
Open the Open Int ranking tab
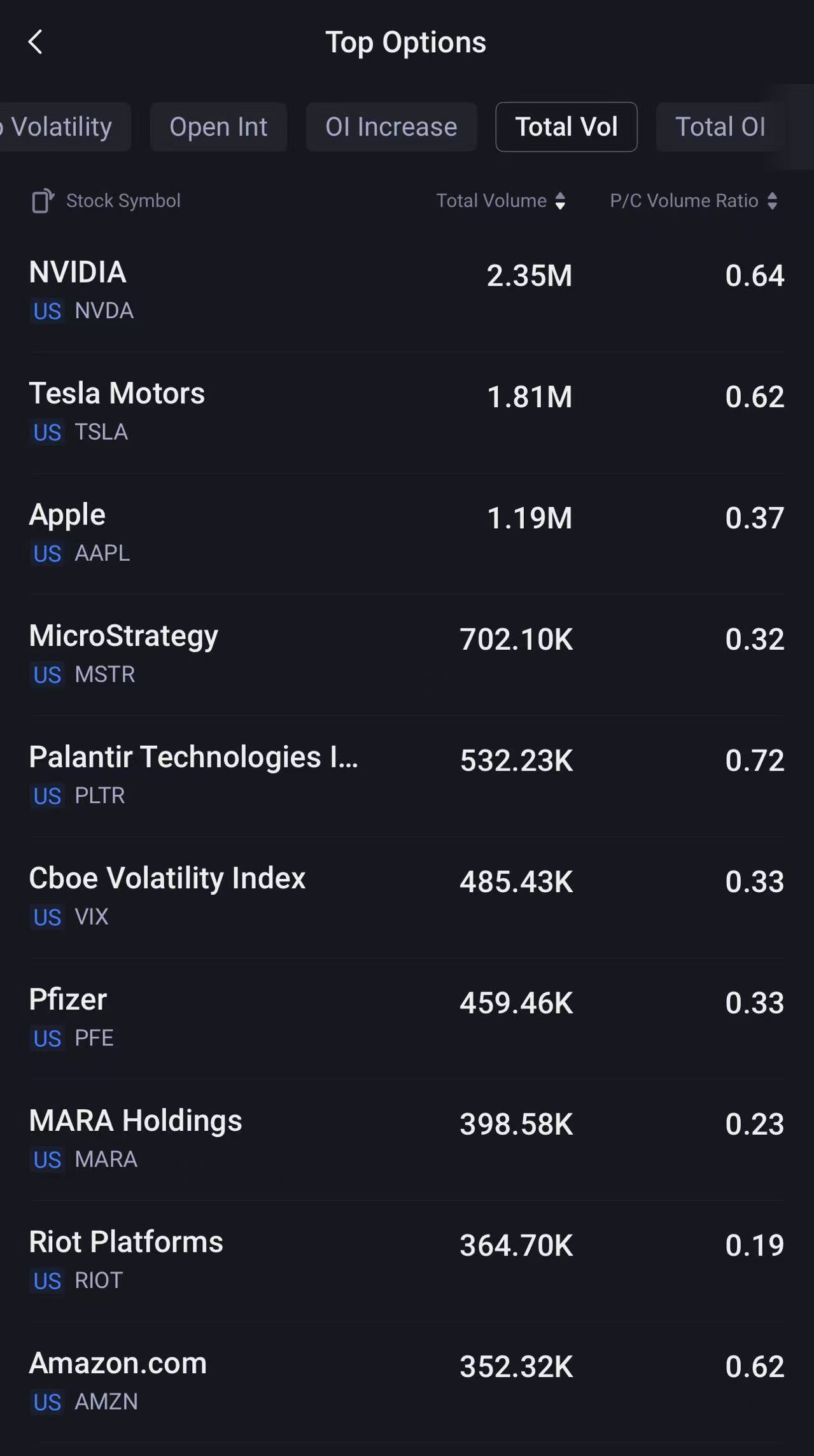click(218, 127)
